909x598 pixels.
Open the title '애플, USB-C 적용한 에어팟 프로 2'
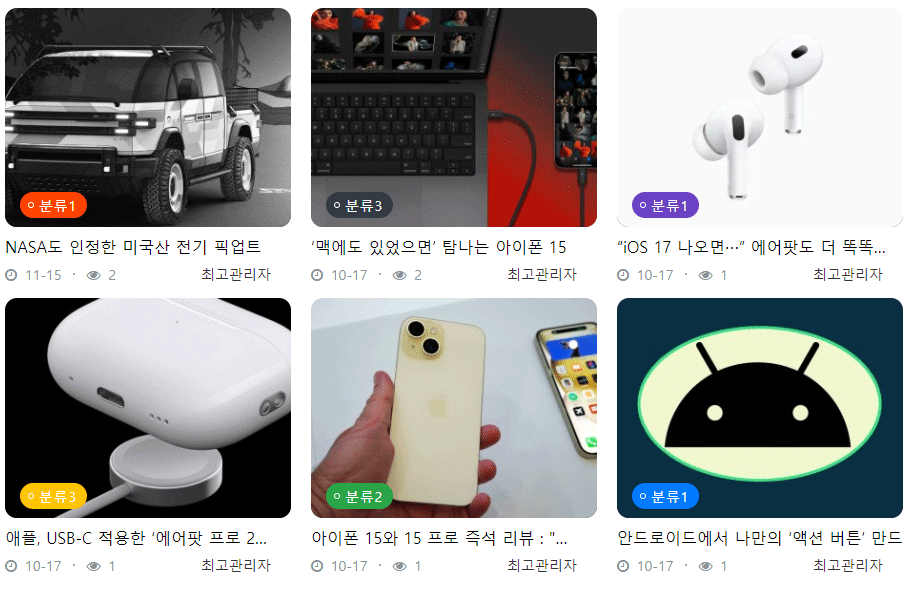pos(136,538)
